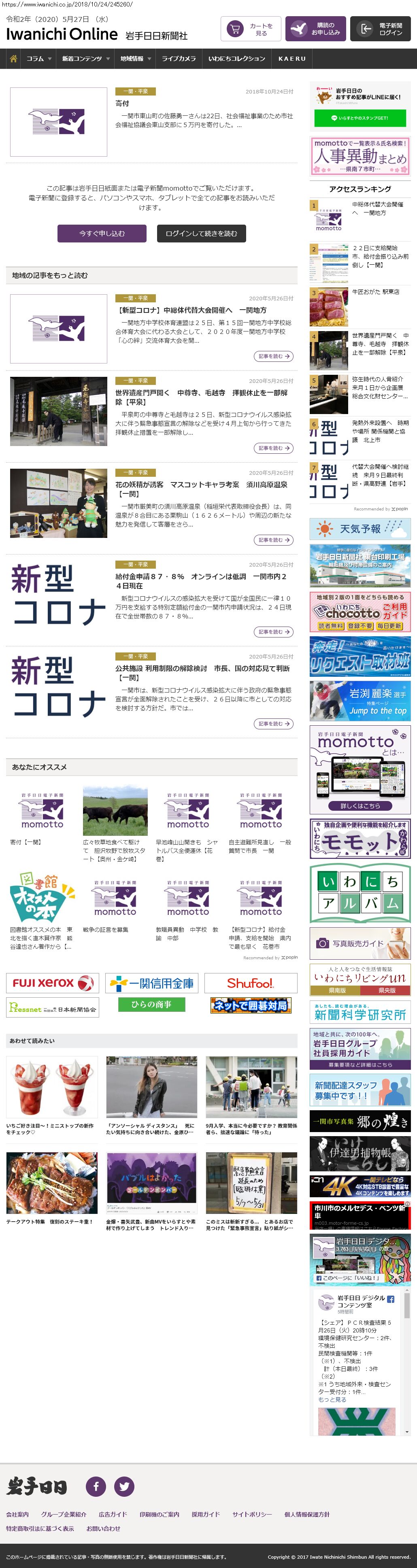Open 世界遺産門戸開く article headline
Viewport: 417px width, 1568px height.
point(201,397)
